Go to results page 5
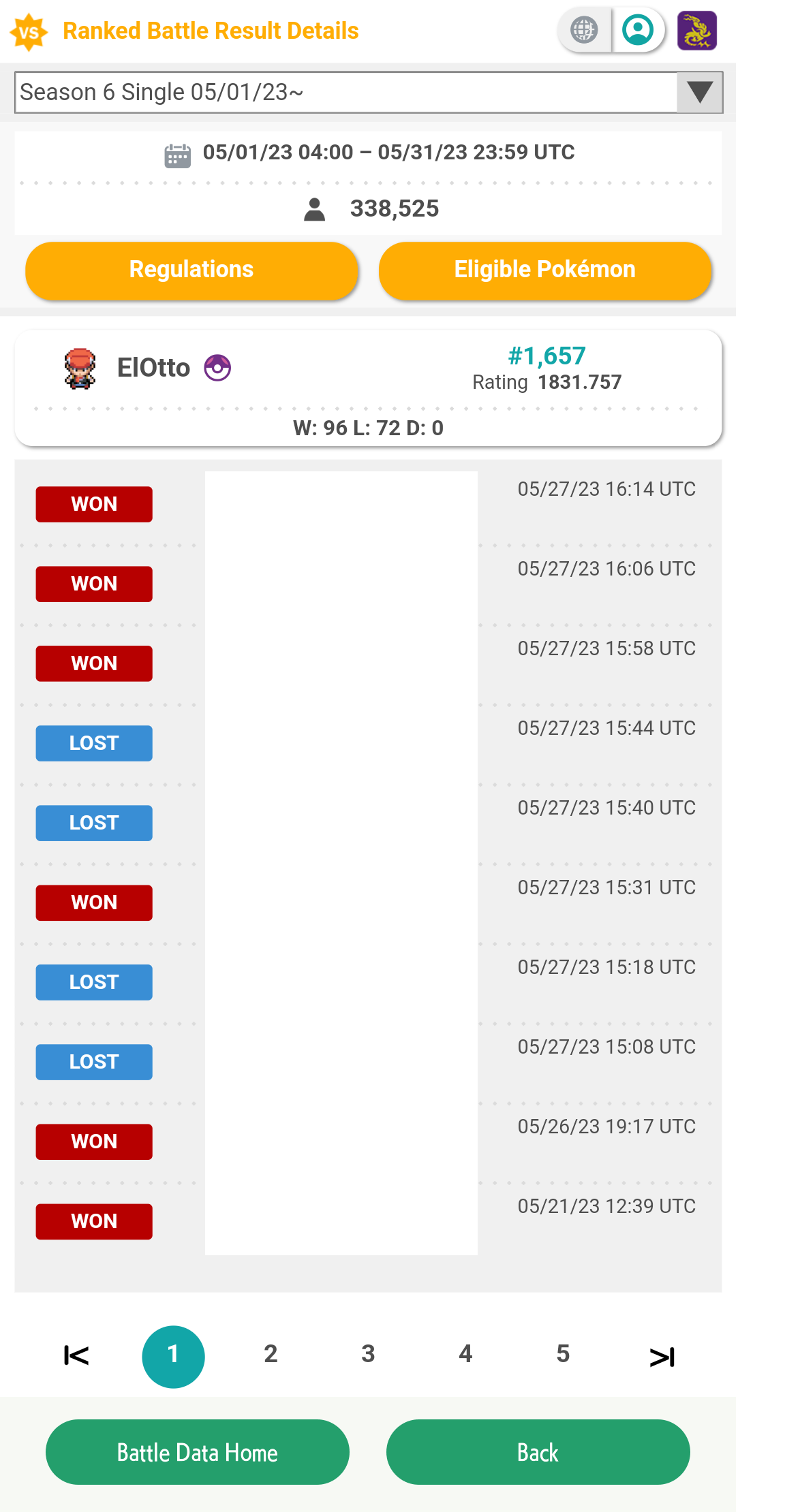This screenshot has height=1512, width=785. click(563, 1354)
